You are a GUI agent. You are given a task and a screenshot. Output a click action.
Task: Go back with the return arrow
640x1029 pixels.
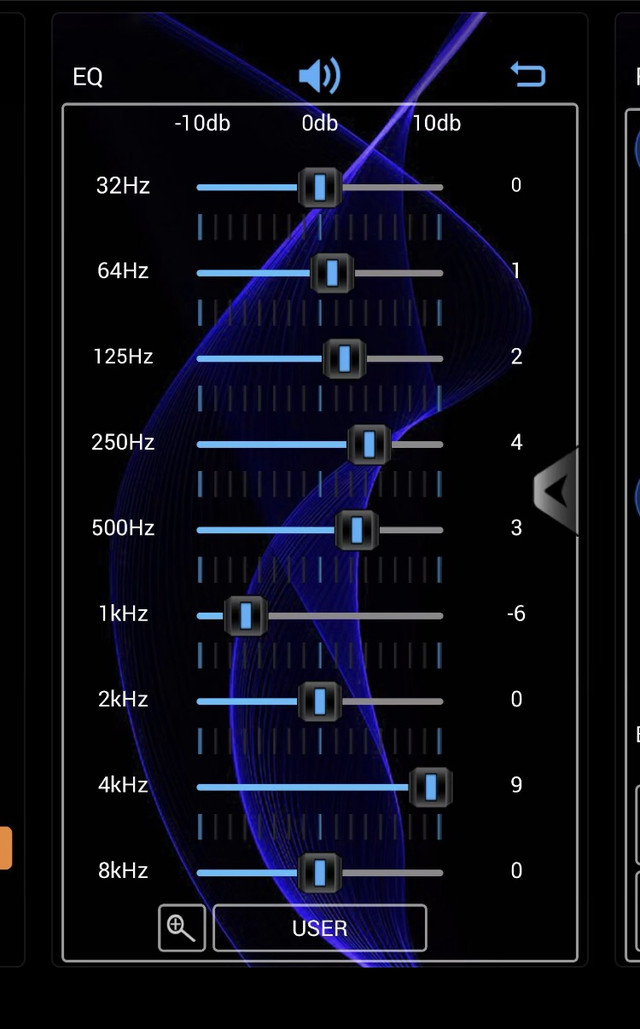[528, 74]
